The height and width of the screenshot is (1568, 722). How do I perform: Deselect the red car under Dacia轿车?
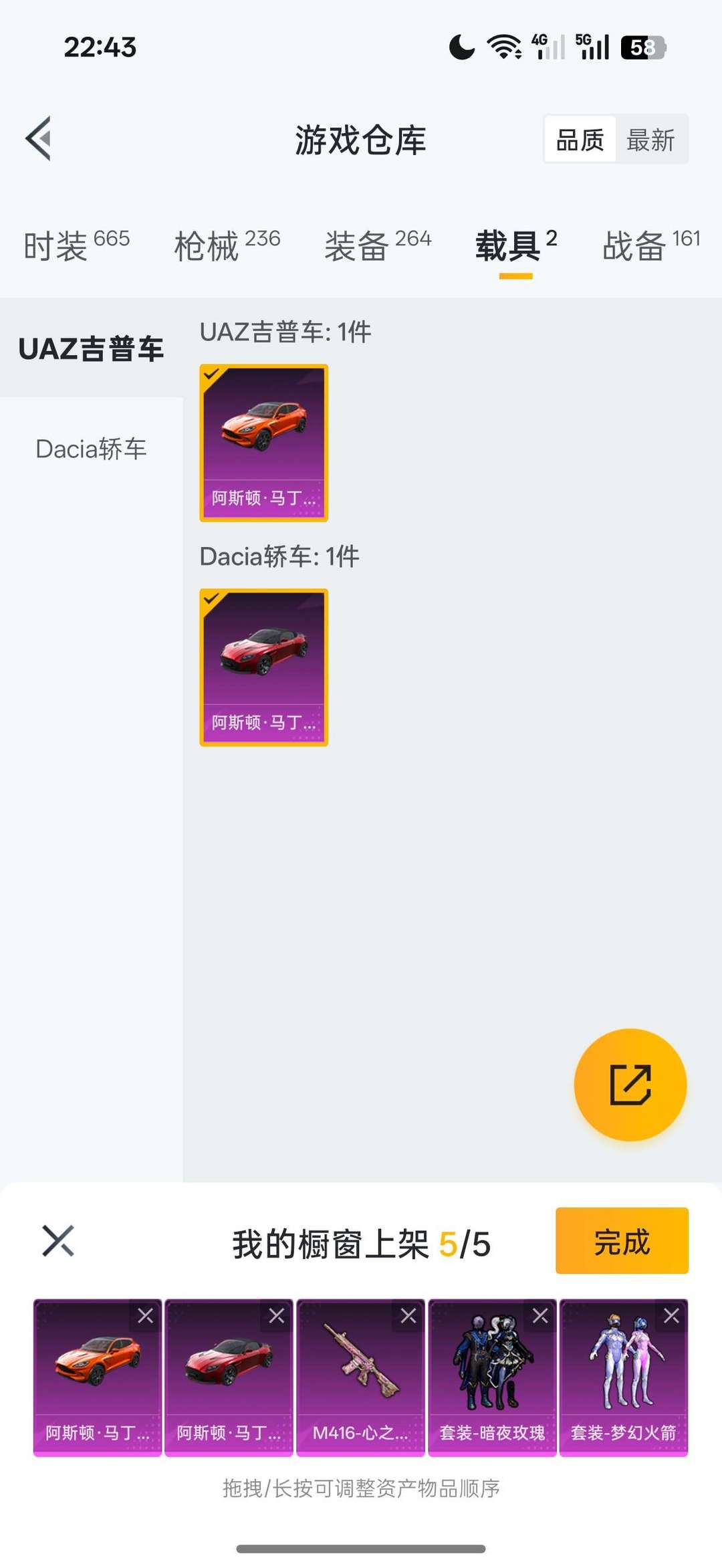coord(263,667)
